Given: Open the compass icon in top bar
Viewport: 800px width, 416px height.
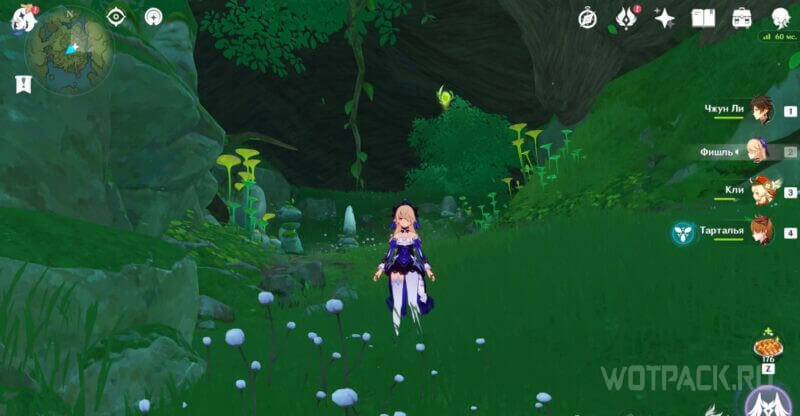Looking at the screenshot, I should point(588,17).
